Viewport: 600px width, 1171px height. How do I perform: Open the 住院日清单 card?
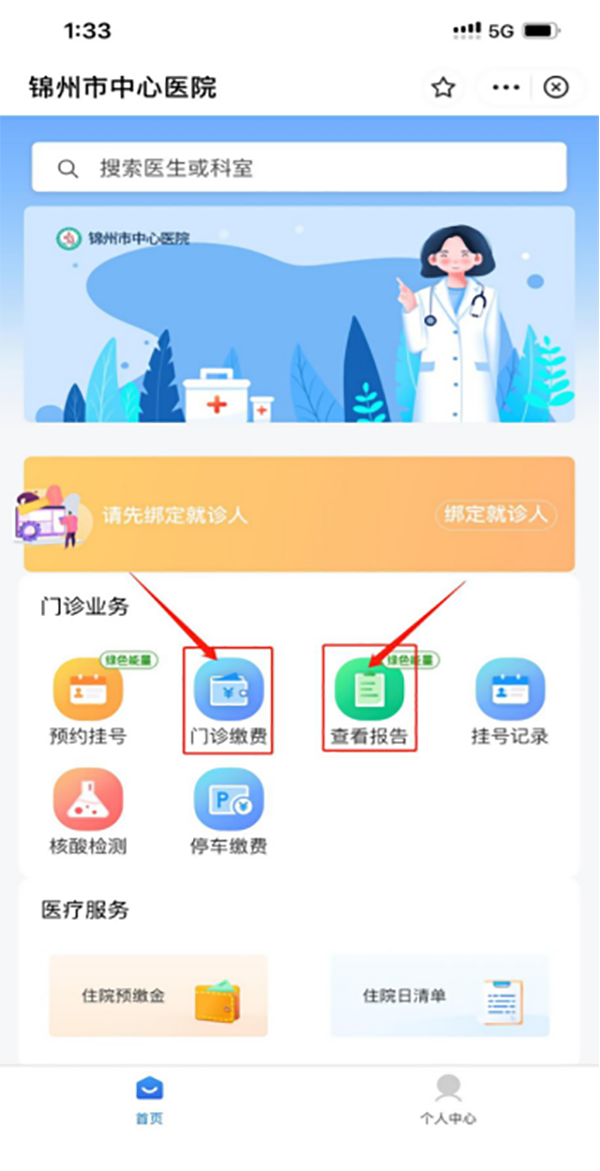coord(440,995)
